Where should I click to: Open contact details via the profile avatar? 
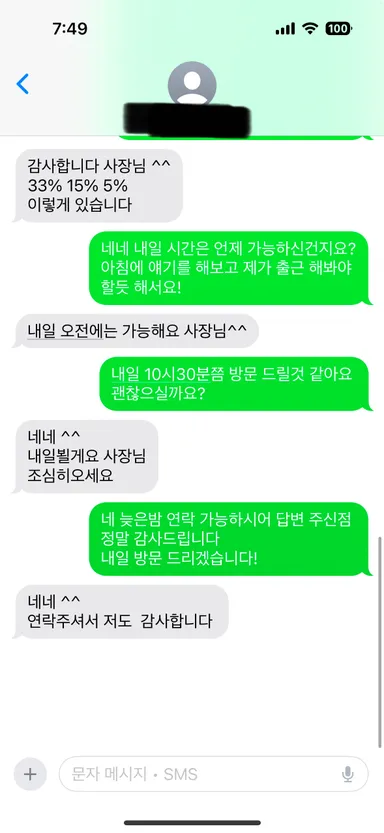coord(192,85)
